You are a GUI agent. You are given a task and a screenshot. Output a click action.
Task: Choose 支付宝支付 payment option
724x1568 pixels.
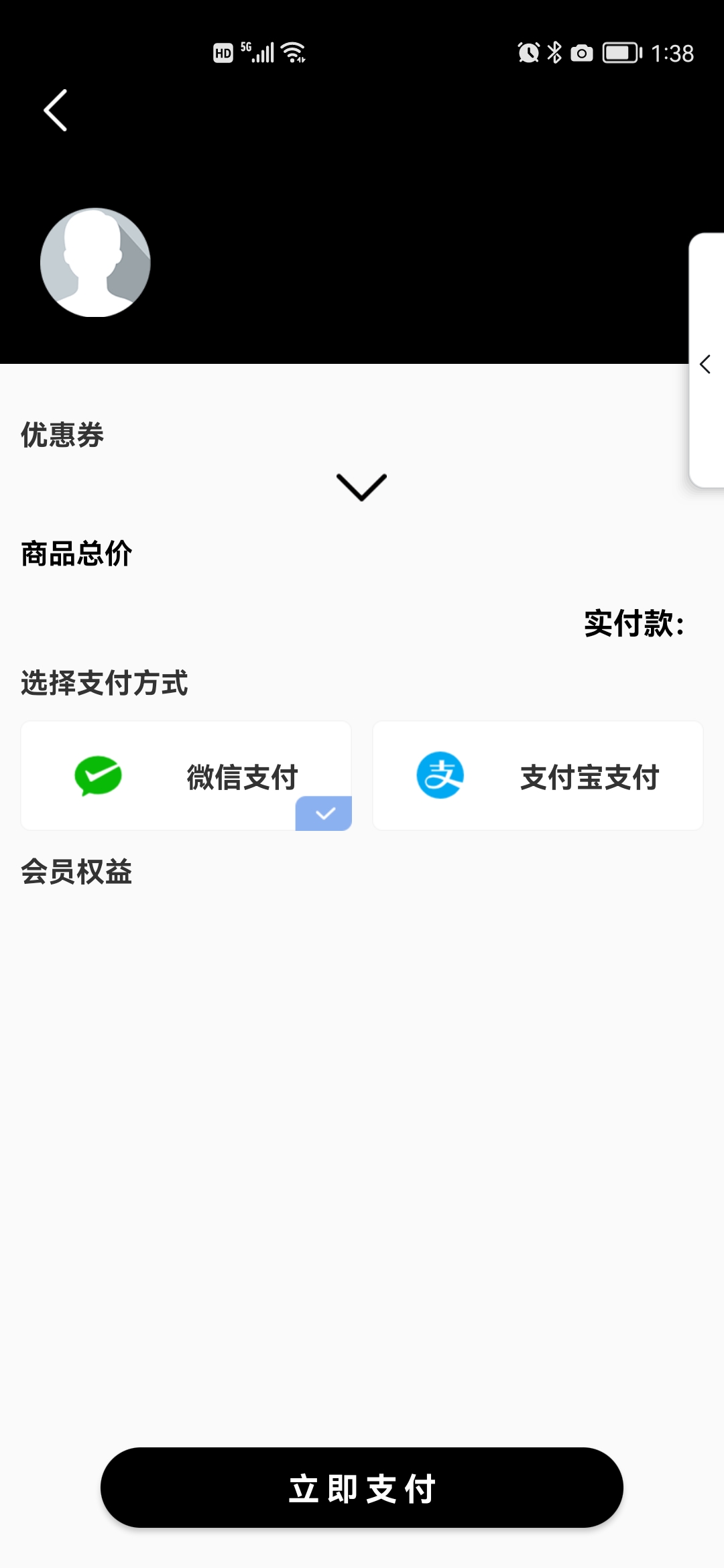538,776
